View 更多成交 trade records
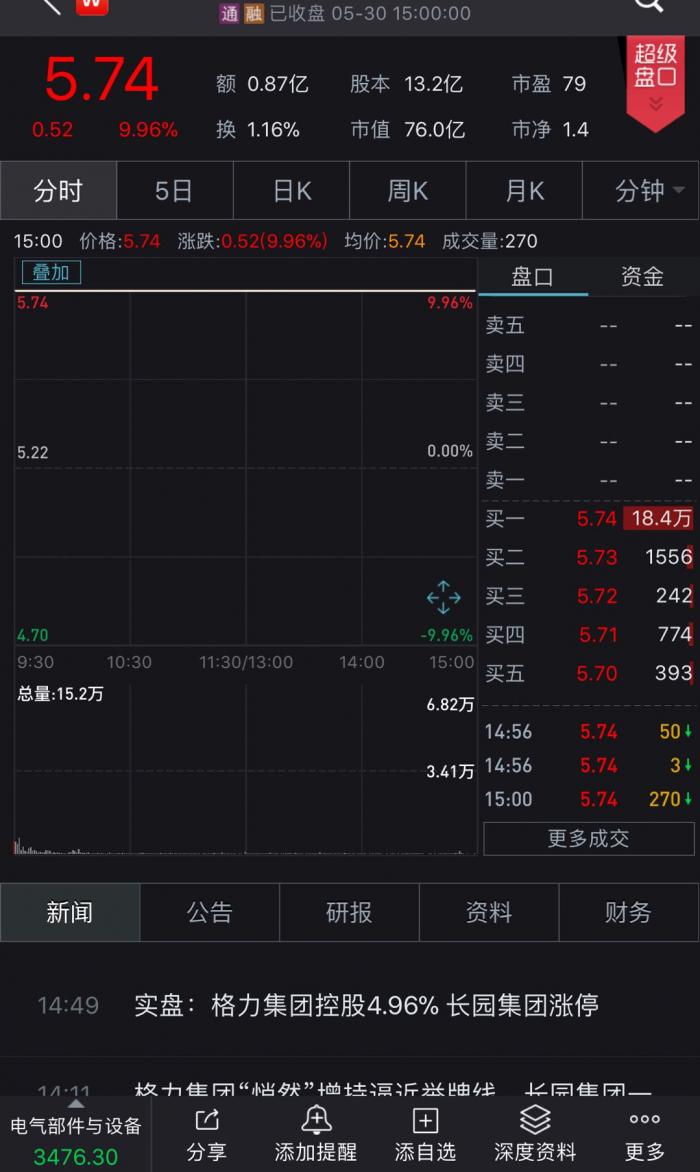Screen dimensions: 700x1172 [x=588, y=839]
